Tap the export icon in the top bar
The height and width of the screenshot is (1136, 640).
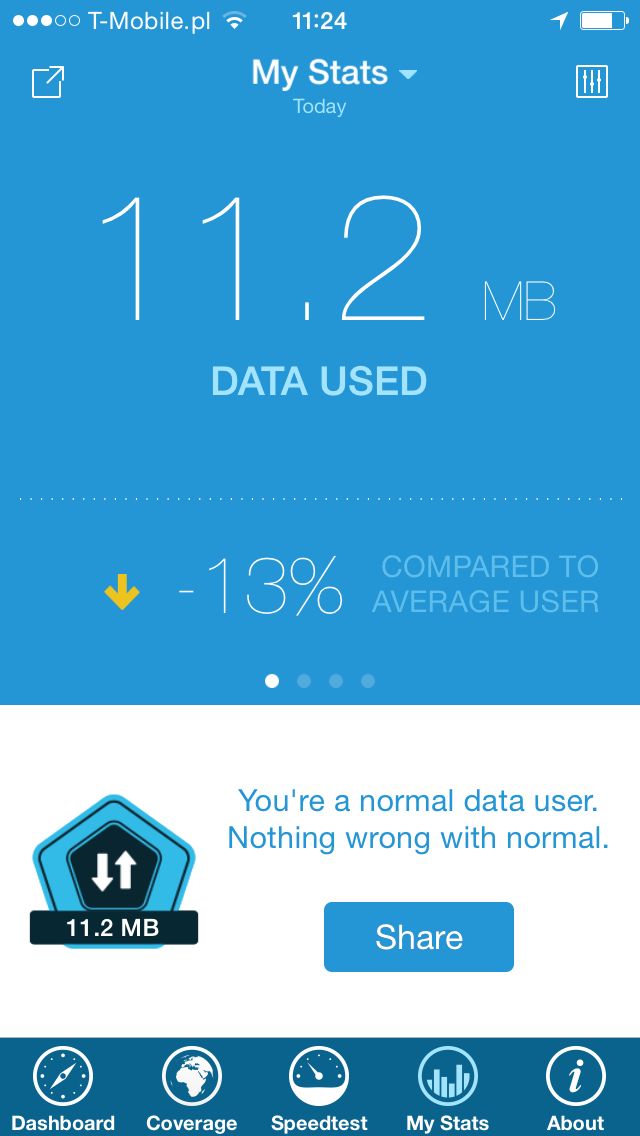(x=48, y=82)
